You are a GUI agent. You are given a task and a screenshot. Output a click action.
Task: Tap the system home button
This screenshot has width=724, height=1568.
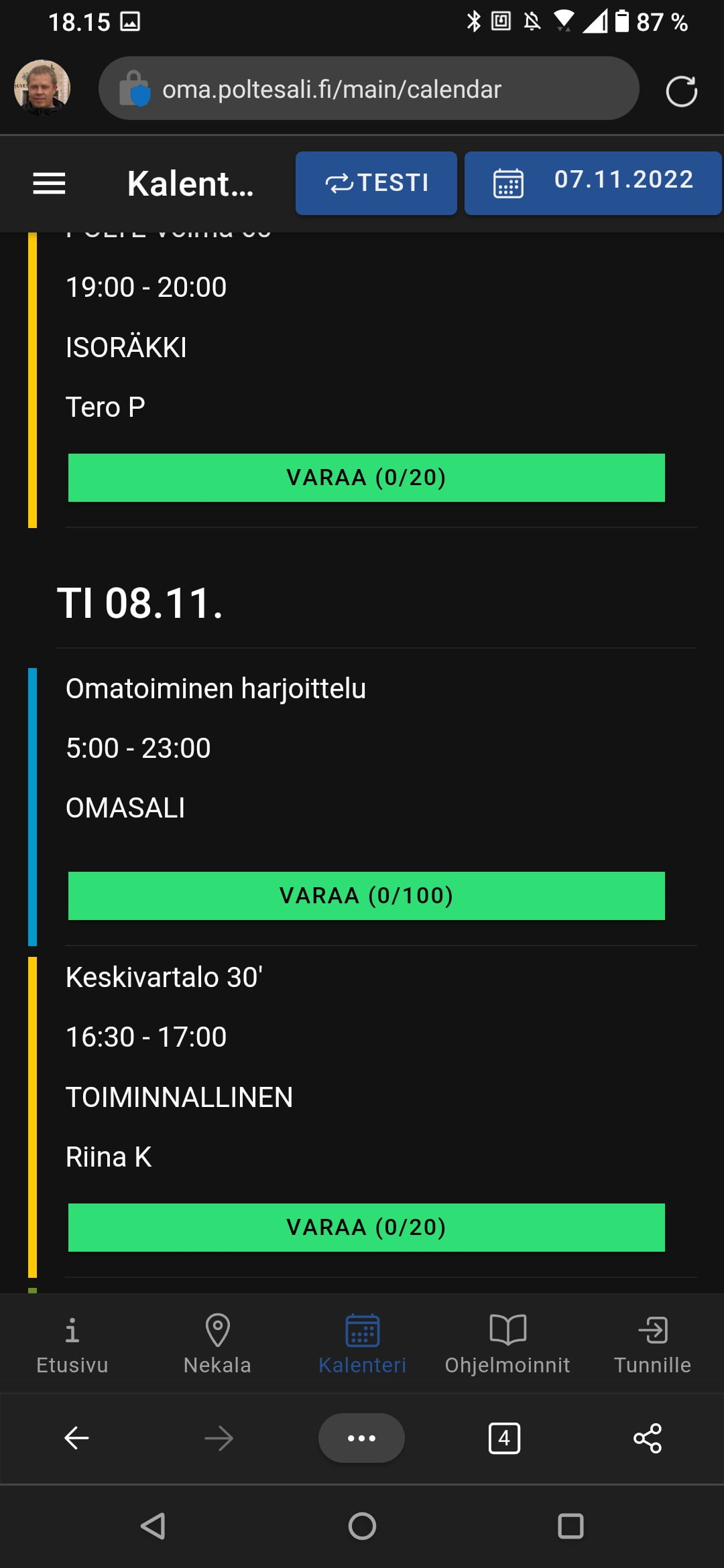pos(362,1526)
